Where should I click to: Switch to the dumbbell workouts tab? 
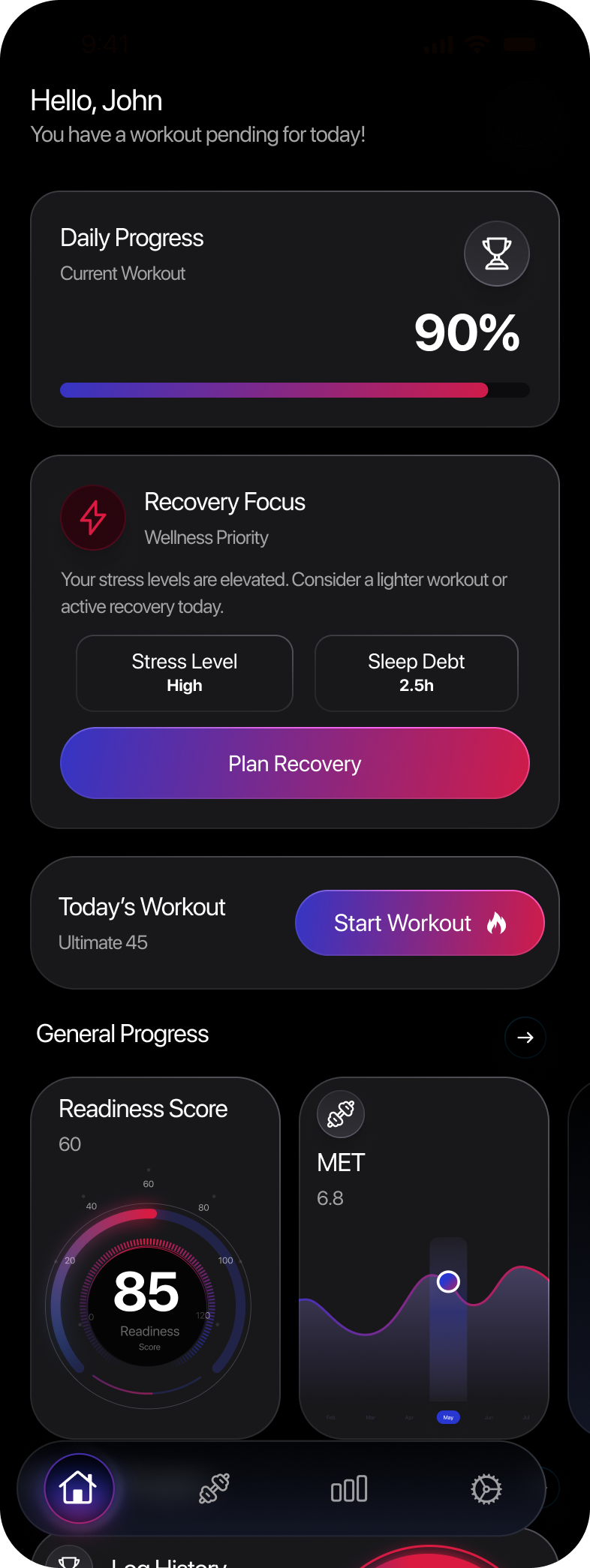click(x=214, y=1488)
